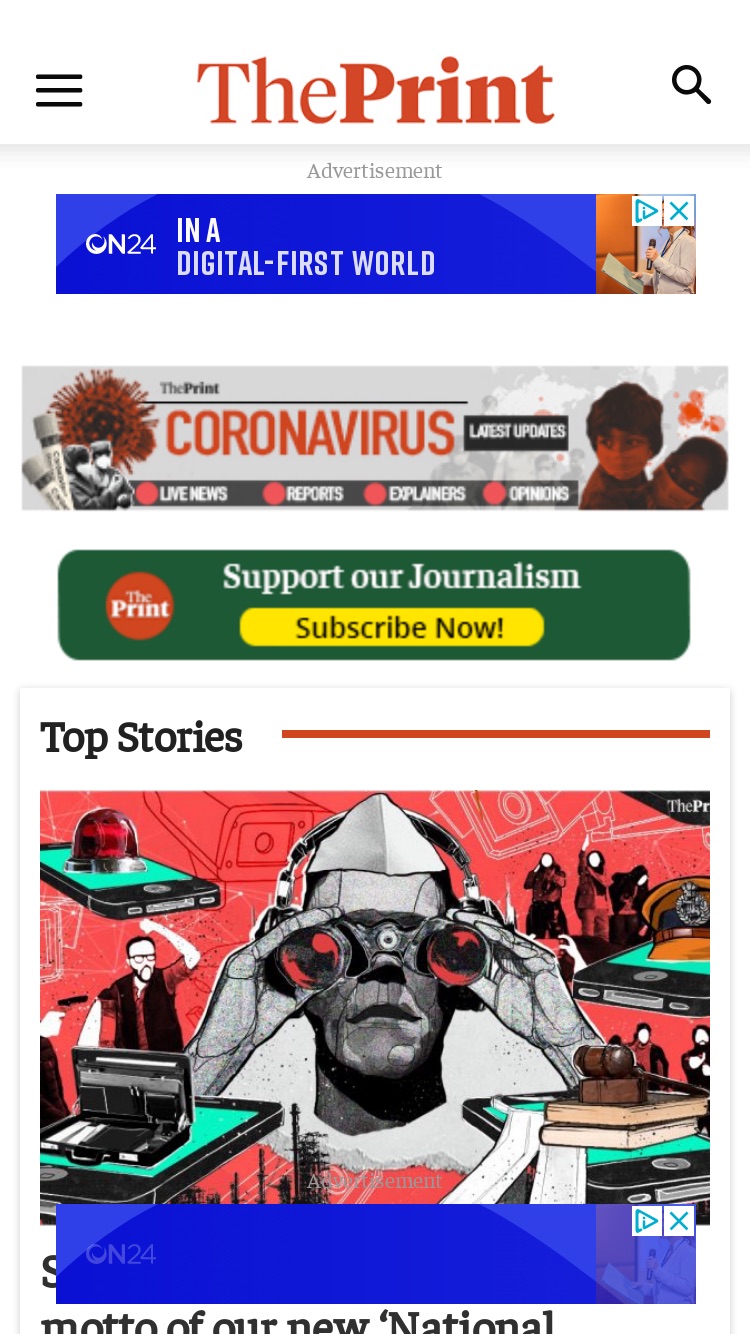
Task: Open the search magnifier icon
Action: click(691, 85)
